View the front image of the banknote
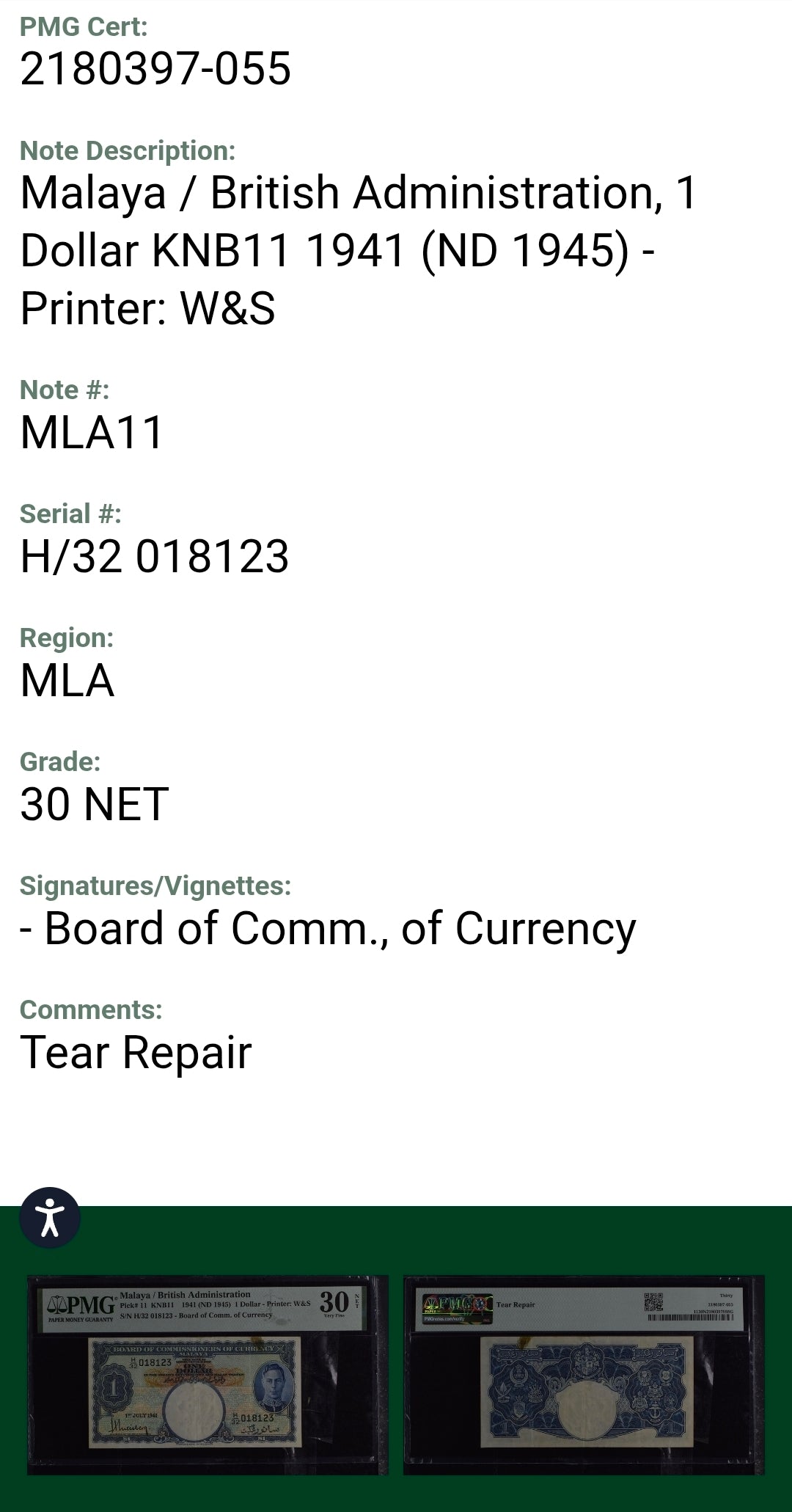 tap(208, 1375)
